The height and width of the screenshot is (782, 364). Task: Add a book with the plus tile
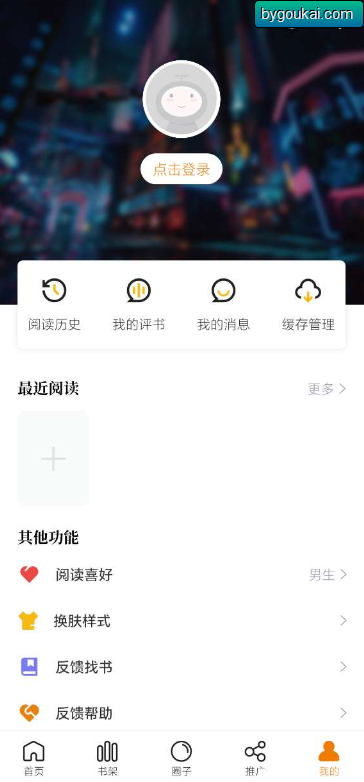tap(53, 458)
